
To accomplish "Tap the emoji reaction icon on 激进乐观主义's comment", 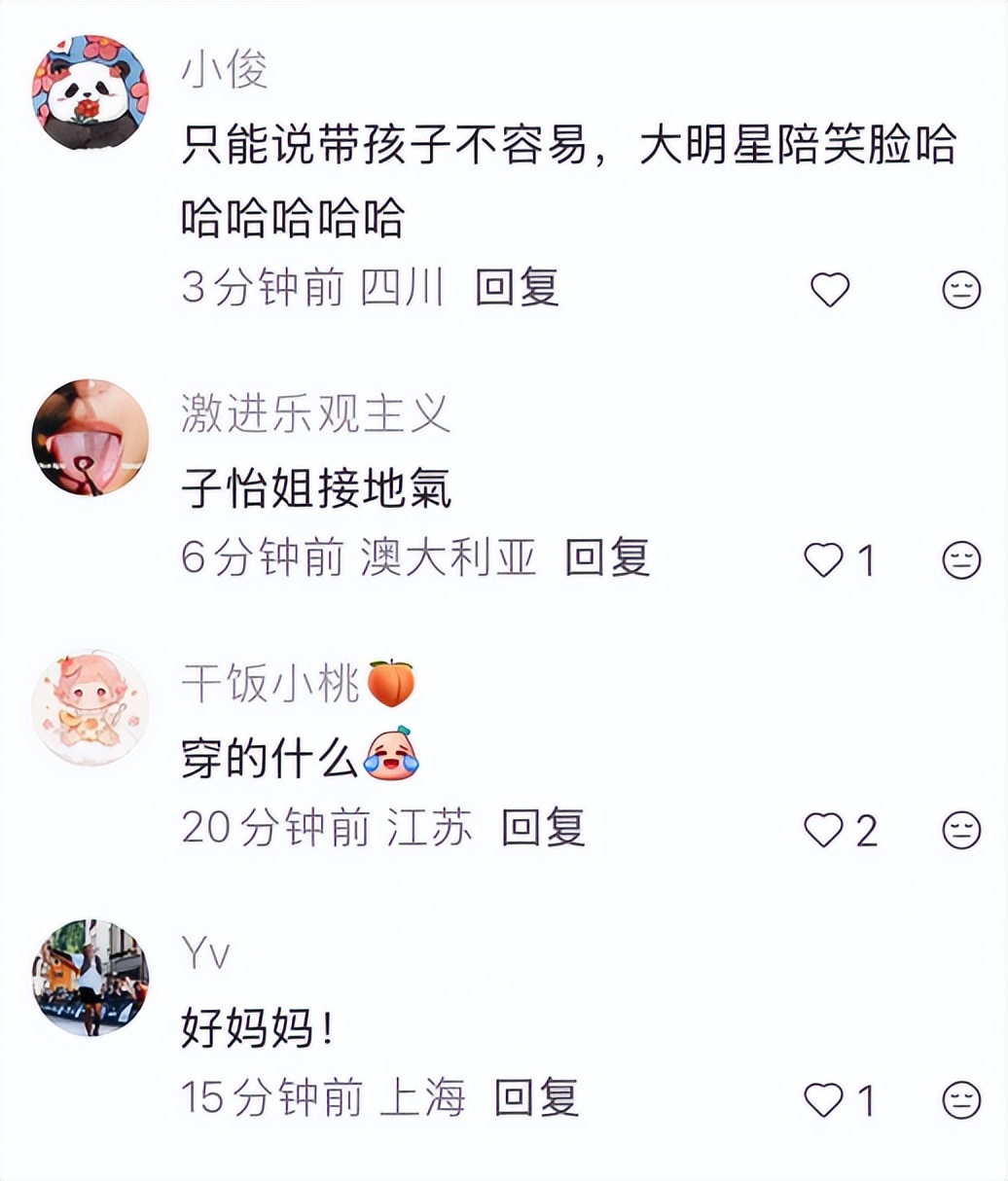I will click(963, 559).
